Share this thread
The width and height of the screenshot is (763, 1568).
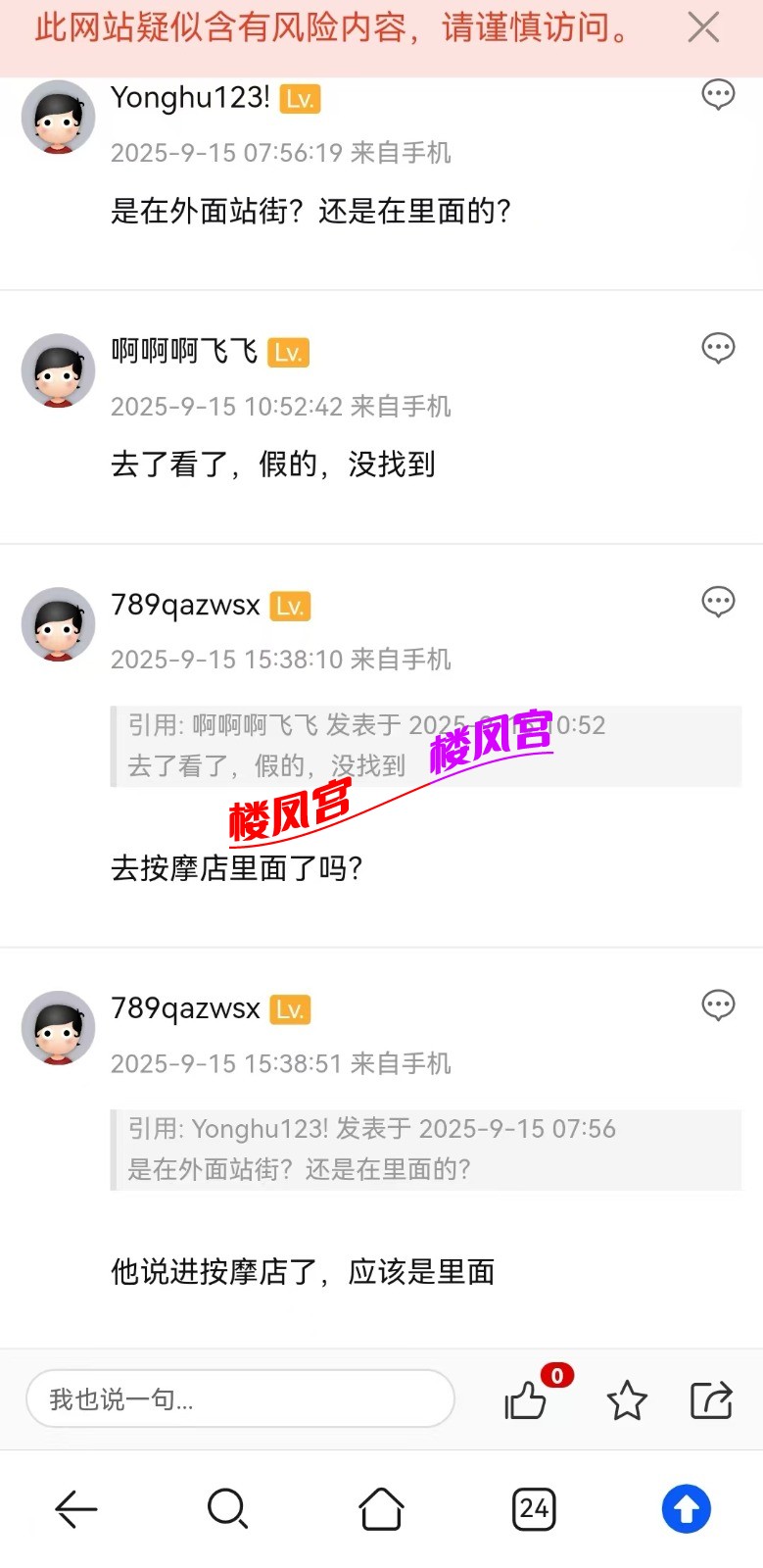pos(711,1399)
